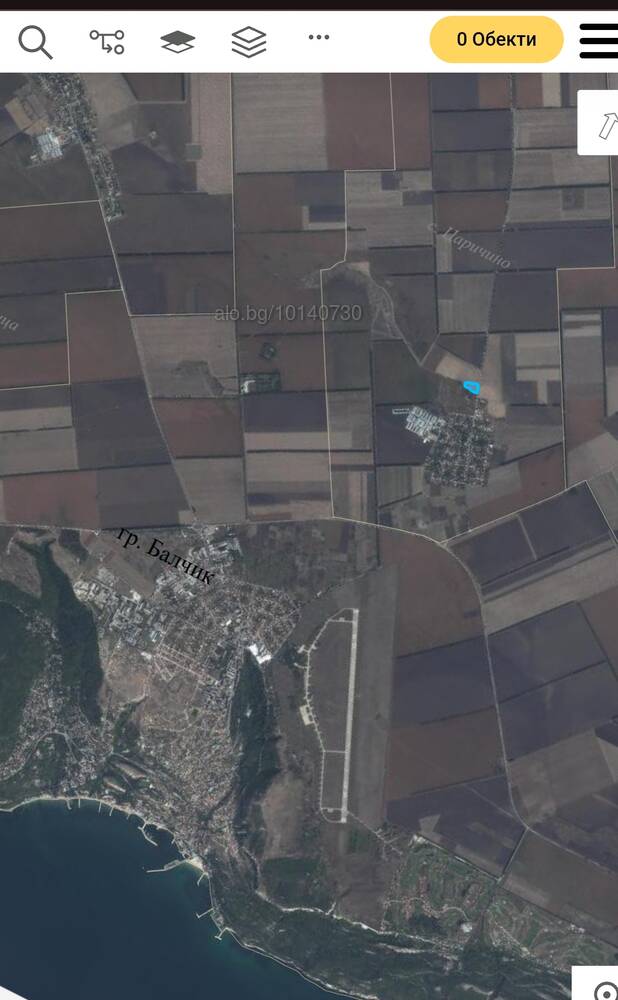Tap the yellow 0 Обекти button
The height and width of the screenshot is (1000, 618).
(496, 39)
